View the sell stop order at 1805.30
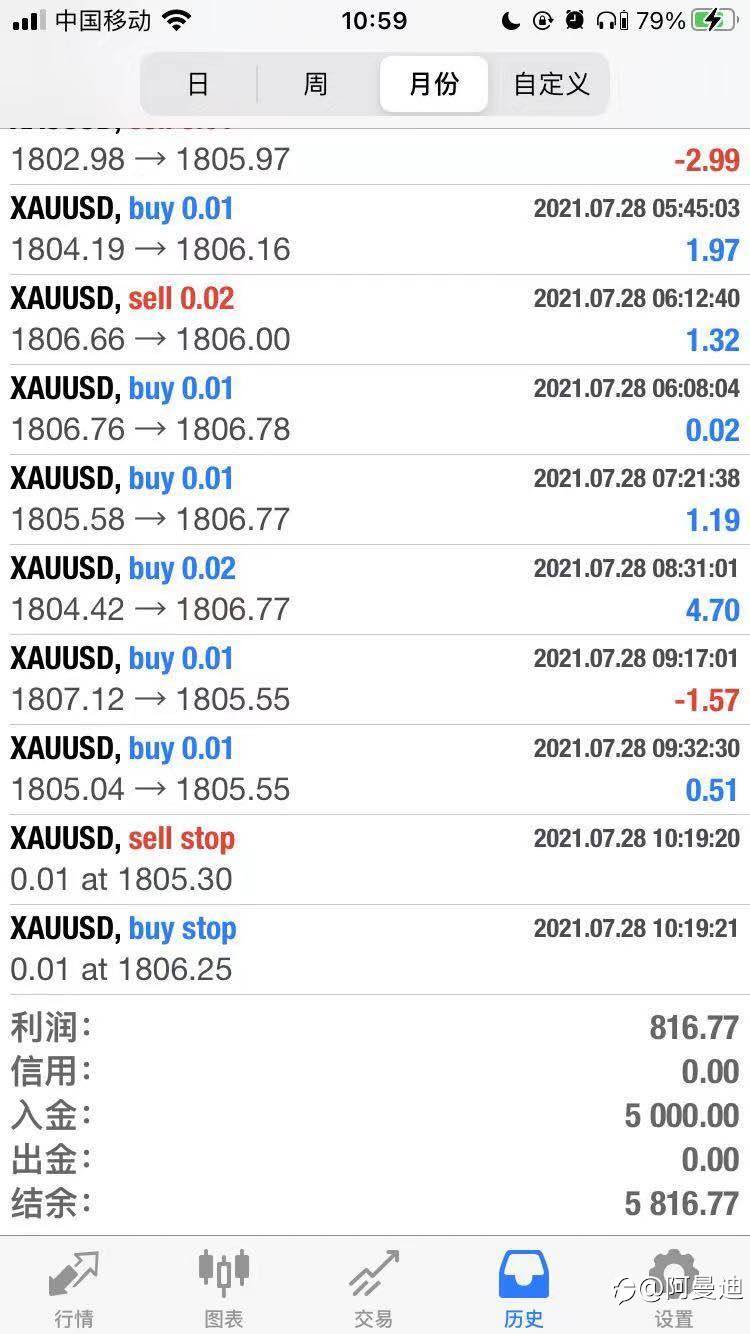This screenshot has width=750, height=1334. point(374,859)
